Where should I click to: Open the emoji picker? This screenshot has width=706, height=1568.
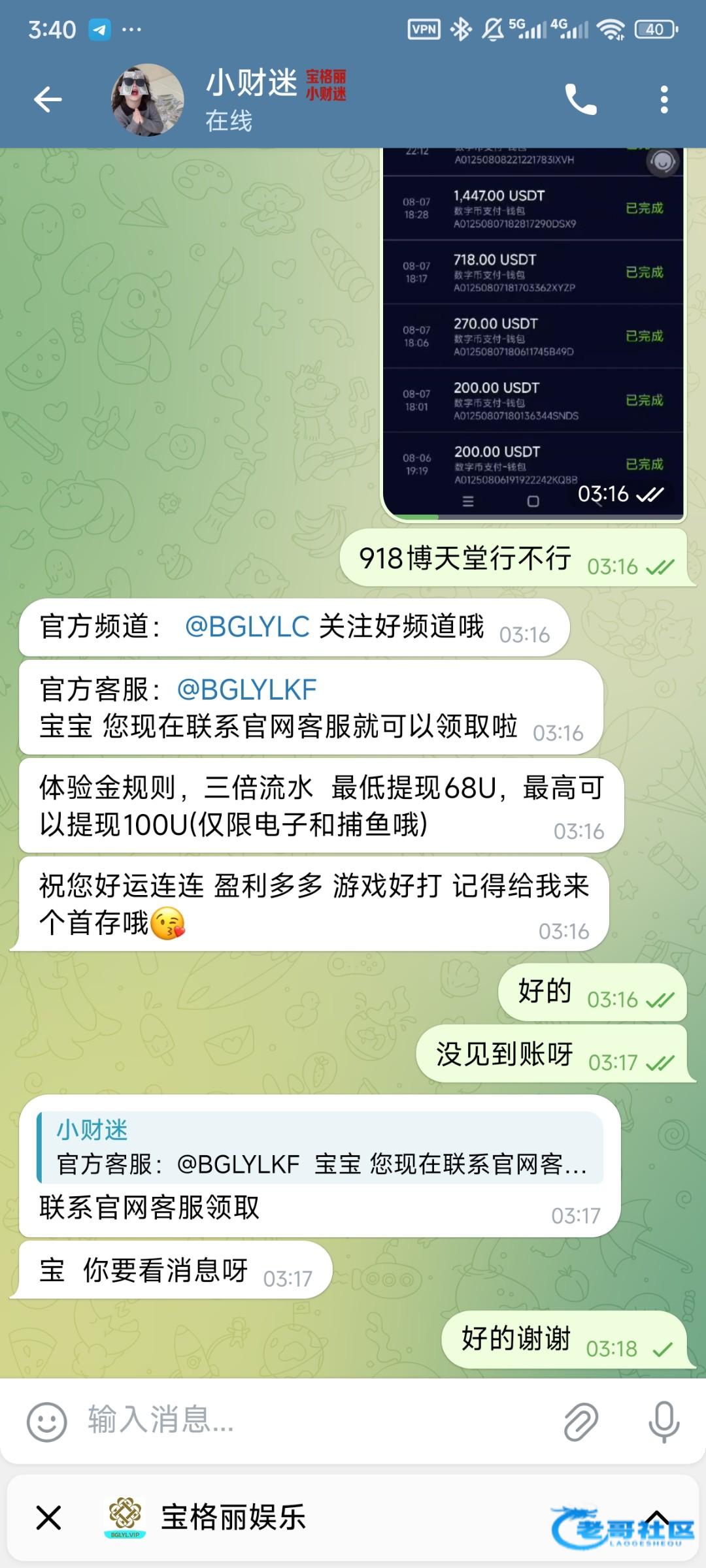(46, 1422)
